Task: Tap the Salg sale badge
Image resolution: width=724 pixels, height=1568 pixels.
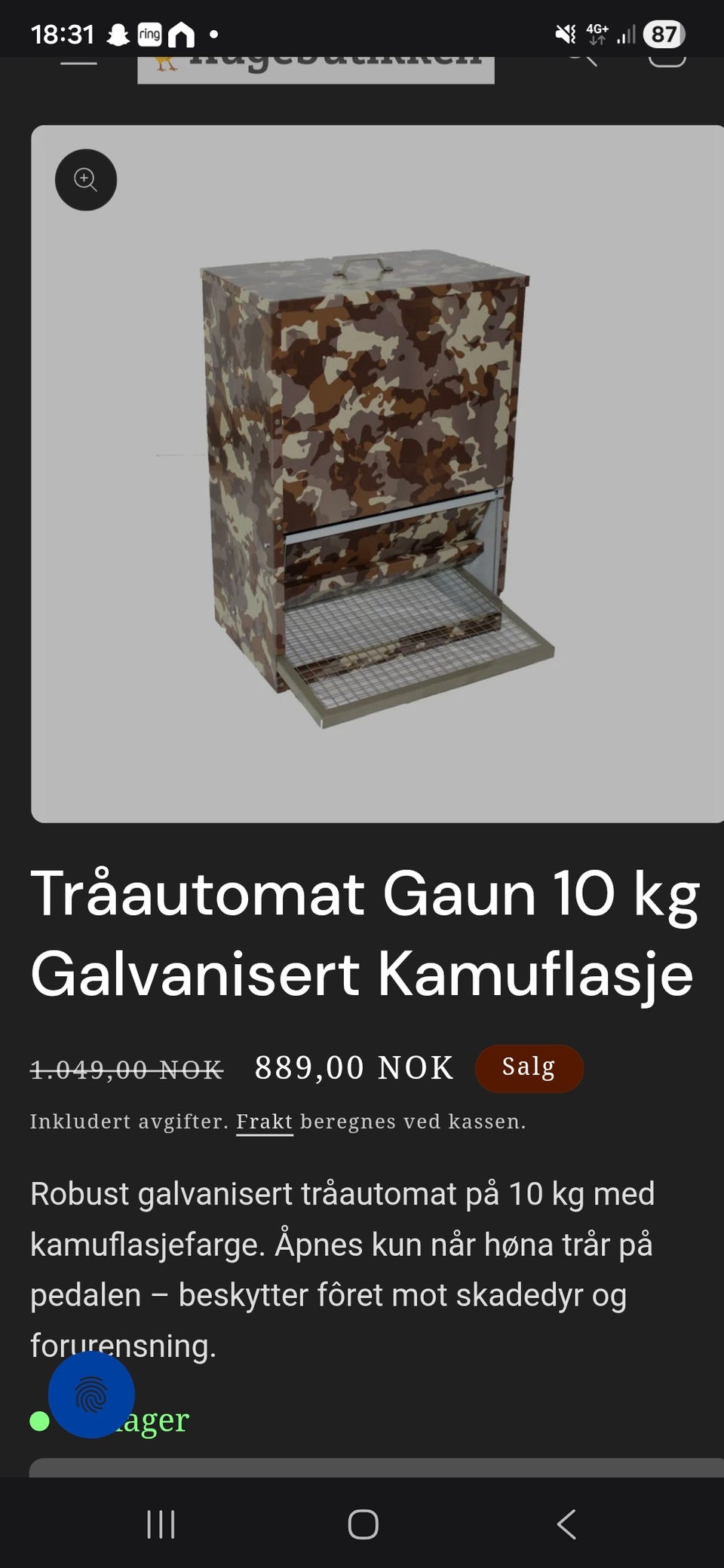Action: [x=528, y=1067]
